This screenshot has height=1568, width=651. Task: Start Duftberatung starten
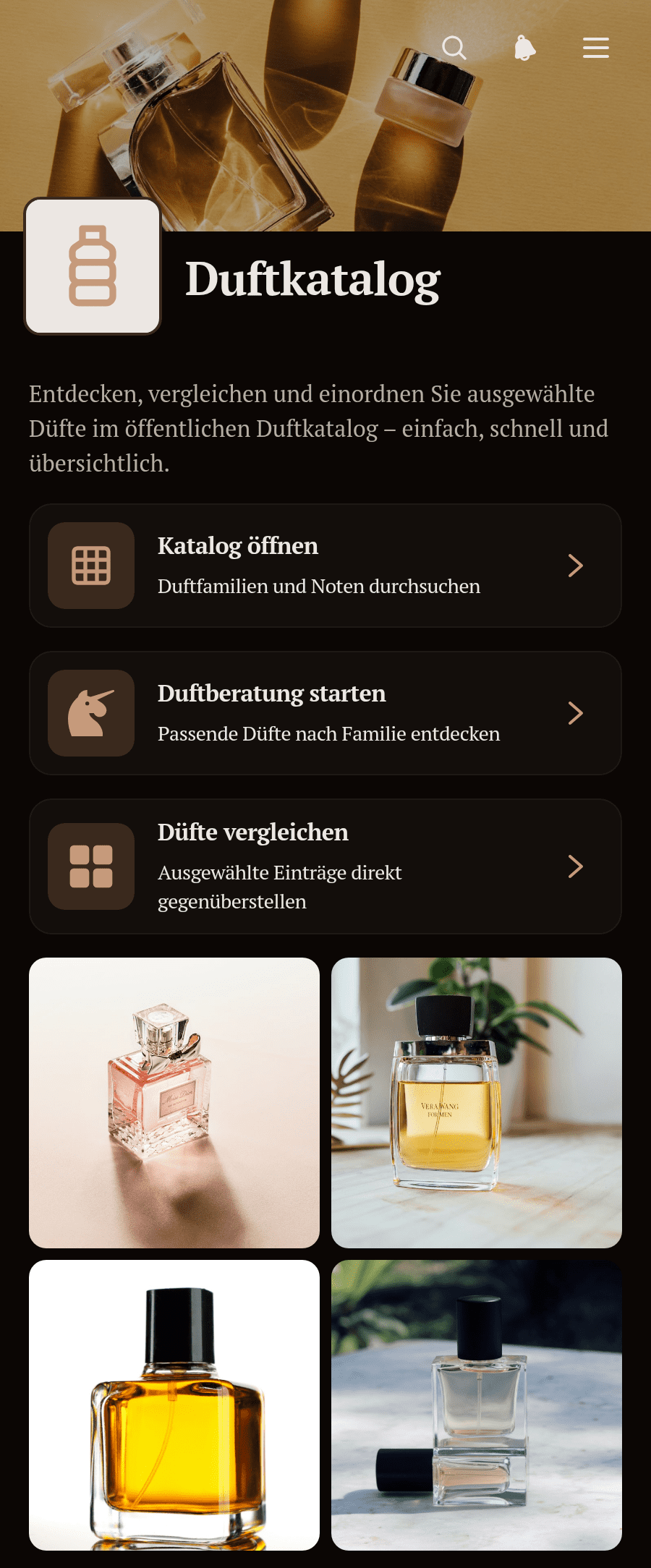(325, 713)
